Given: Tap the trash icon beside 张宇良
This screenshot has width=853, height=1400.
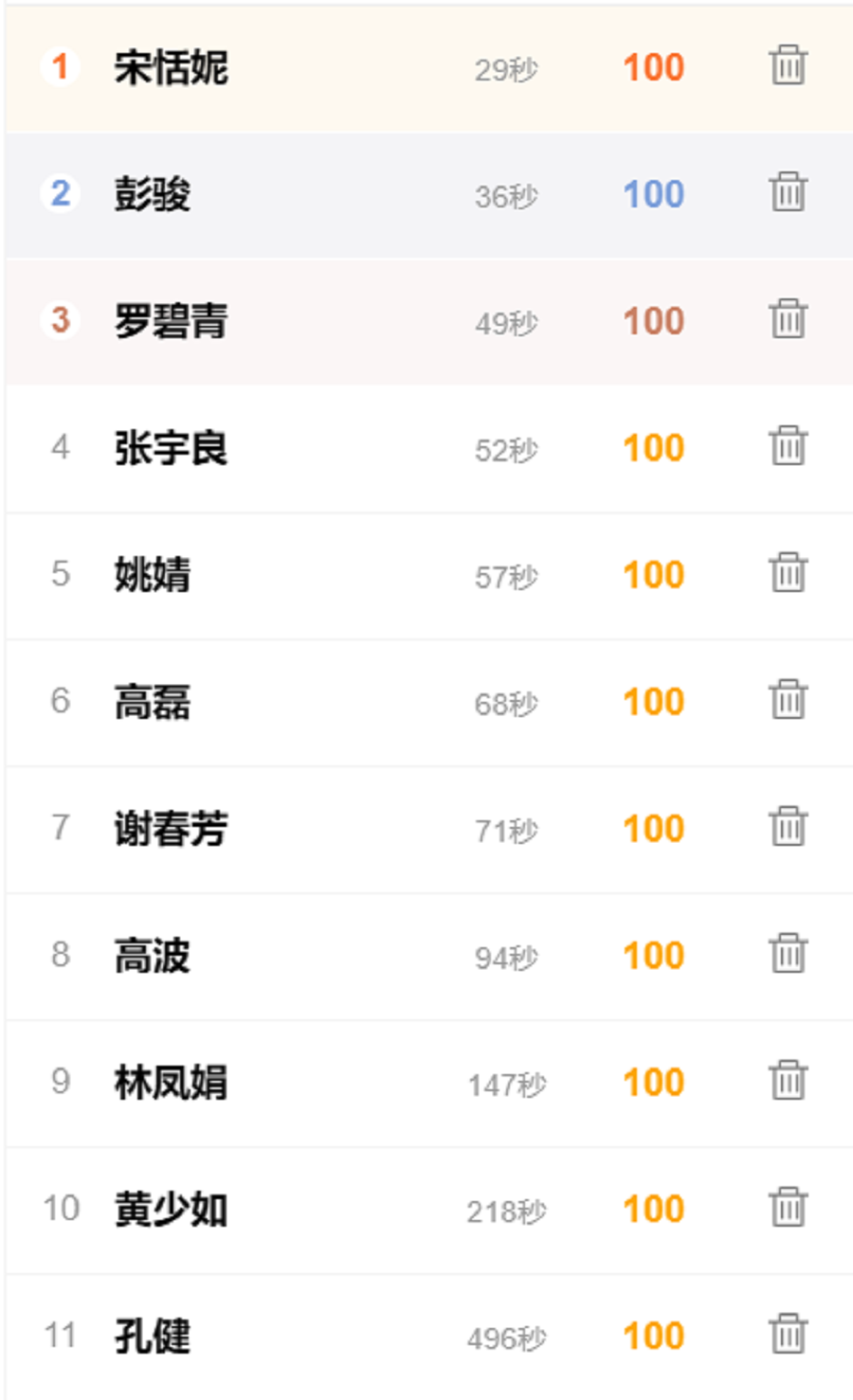Looking at the screenshot, I should (788, 447).
